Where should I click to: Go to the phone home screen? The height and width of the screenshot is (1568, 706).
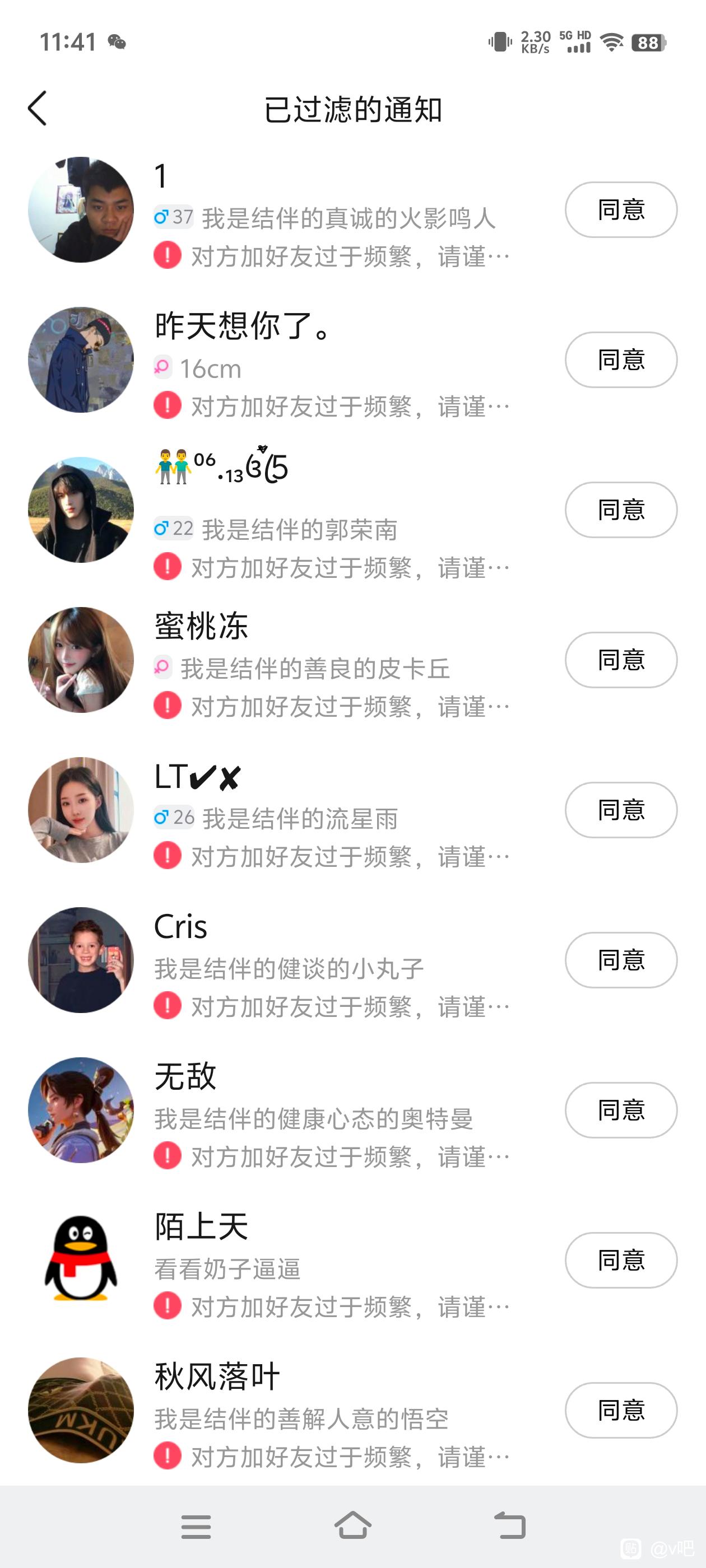(352, 1526)
